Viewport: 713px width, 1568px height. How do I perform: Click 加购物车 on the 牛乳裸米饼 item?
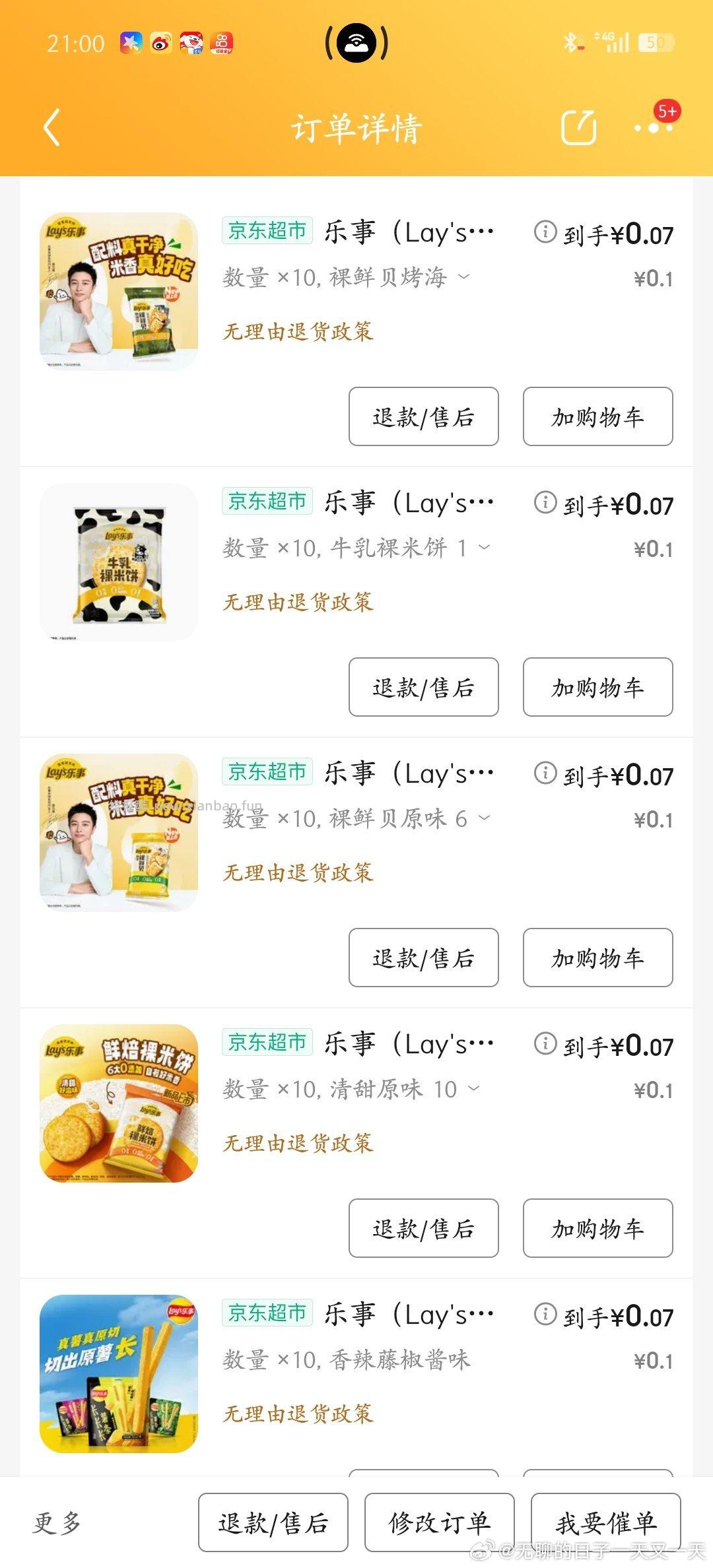pos(597,688)
